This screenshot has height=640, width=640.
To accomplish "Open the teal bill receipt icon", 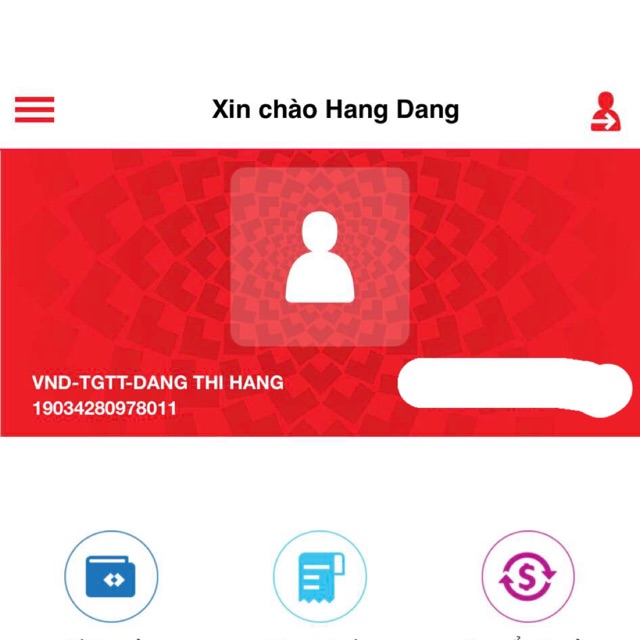I will coord(320,577).
